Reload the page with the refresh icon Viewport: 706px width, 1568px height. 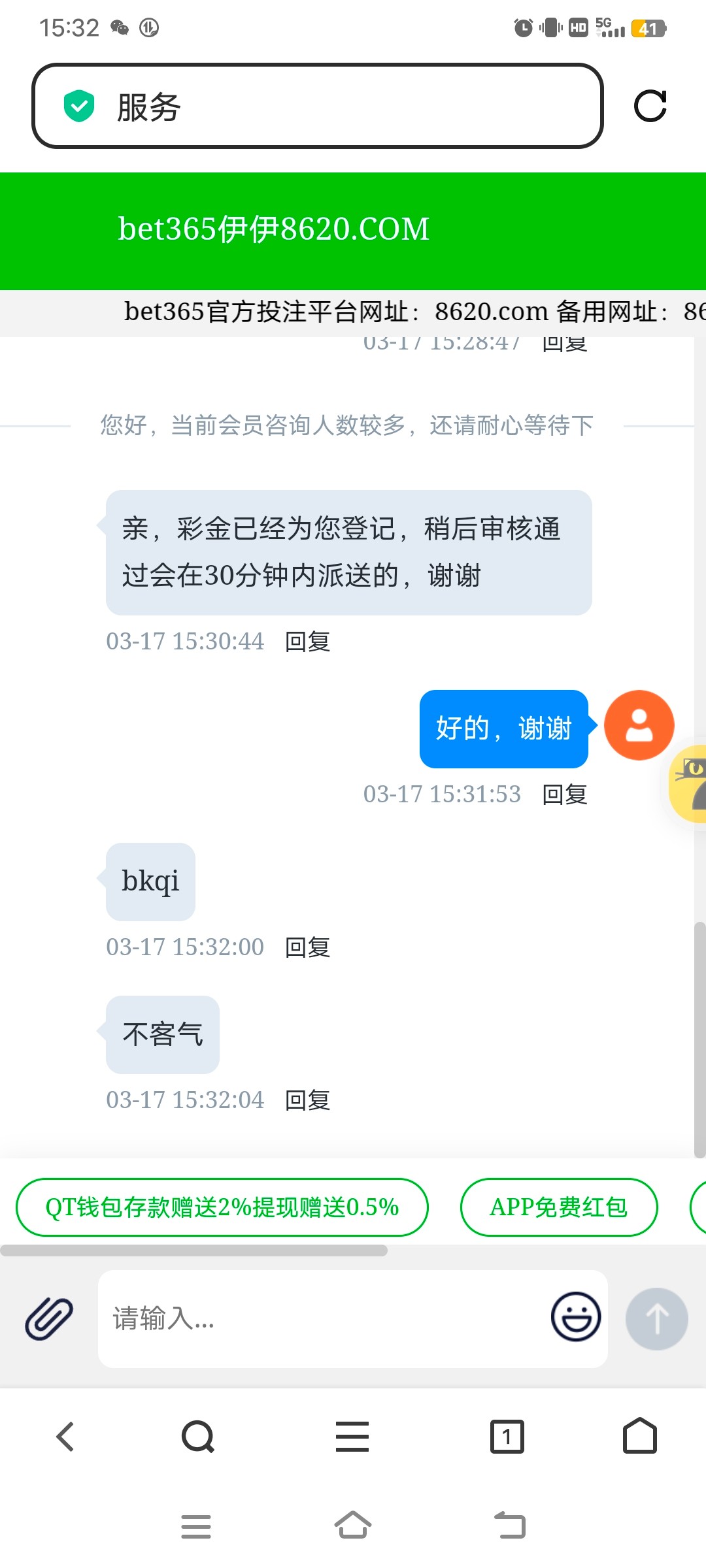coord(650,106)
